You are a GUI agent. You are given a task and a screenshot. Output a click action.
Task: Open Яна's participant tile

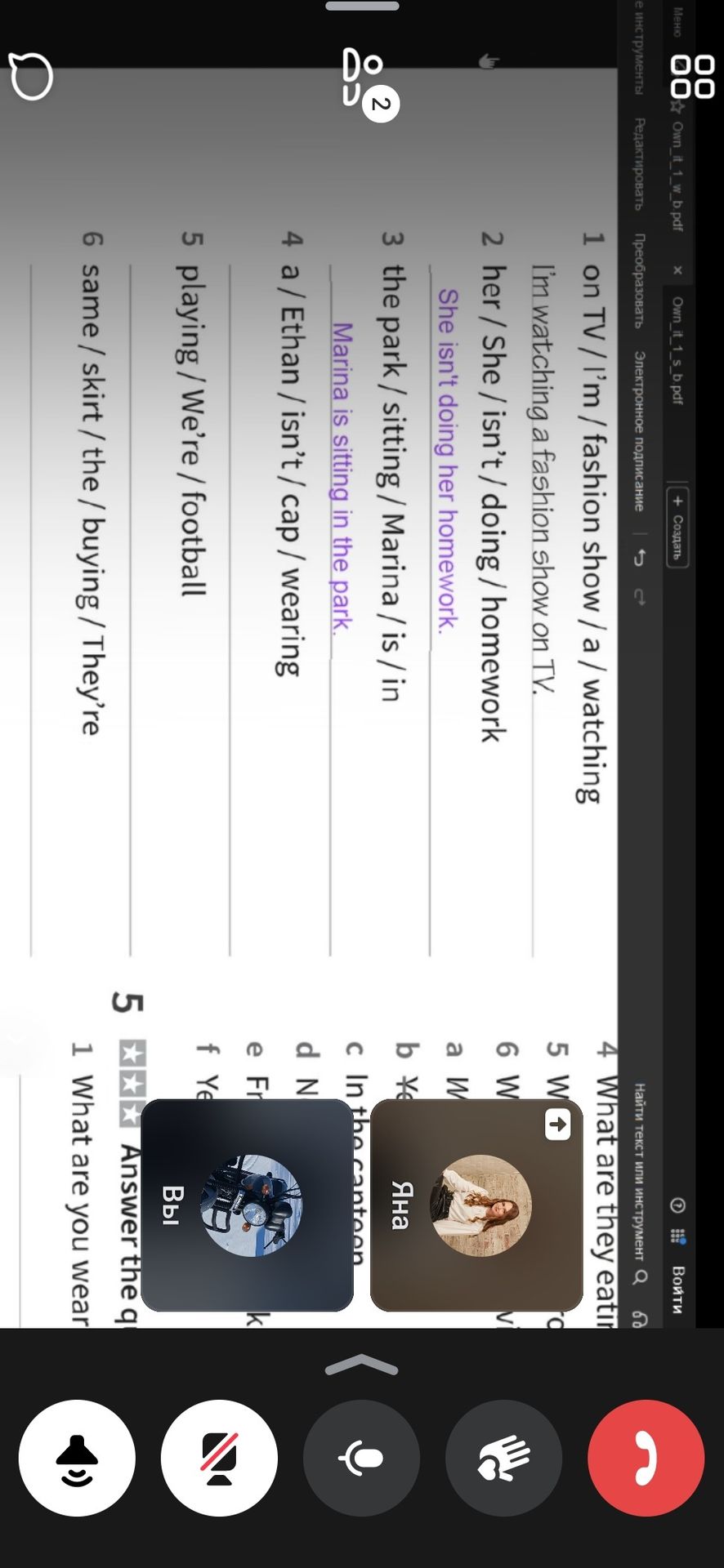tap(476, 1205)
